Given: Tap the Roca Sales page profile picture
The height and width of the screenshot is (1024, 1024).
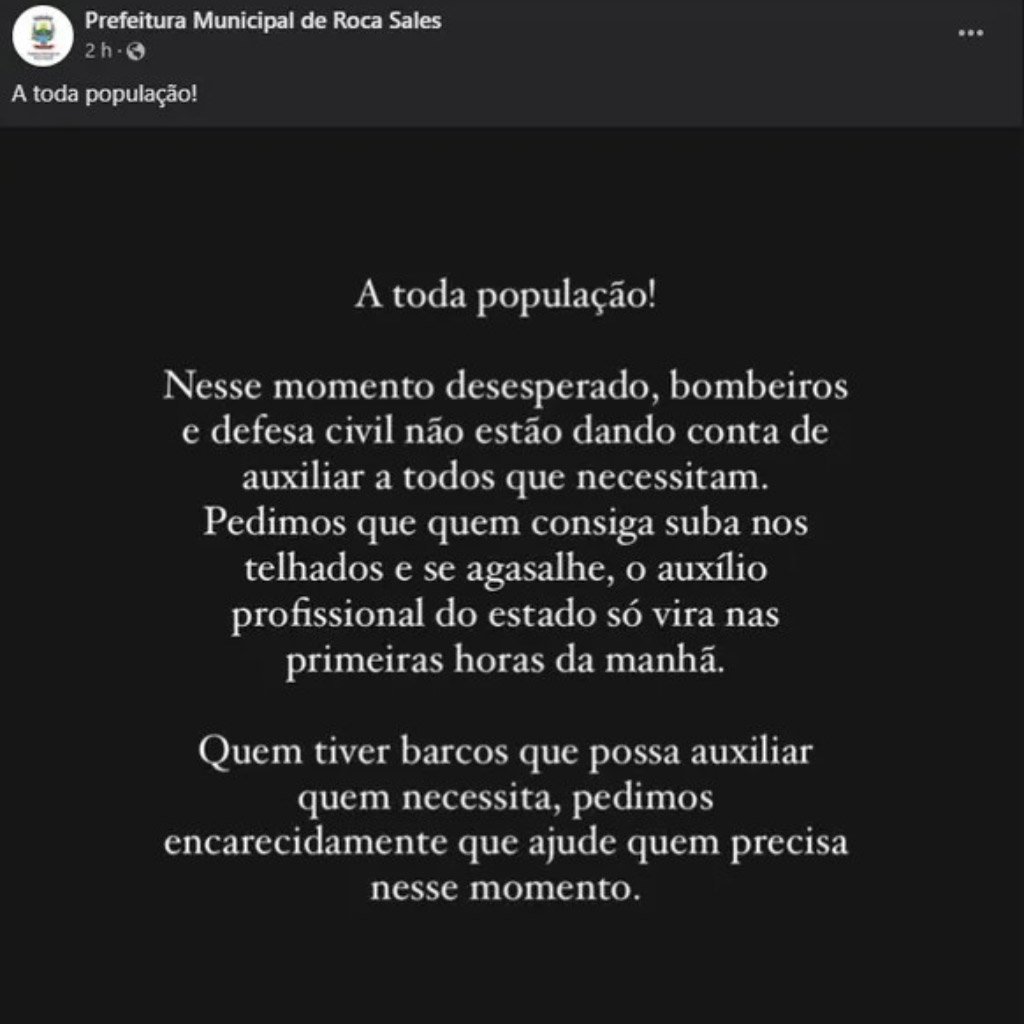Looking at the screenshot, I should click(44, 37).
